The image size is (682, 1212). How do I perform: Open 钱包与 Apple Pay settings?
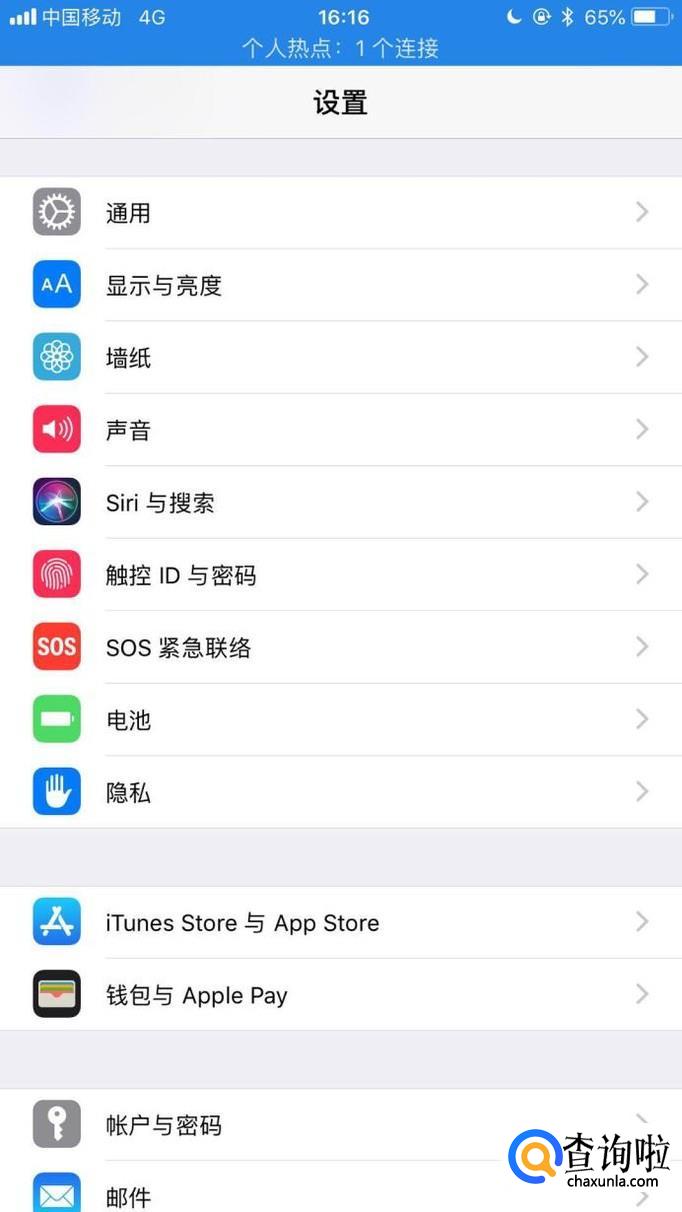coord(340,995)
